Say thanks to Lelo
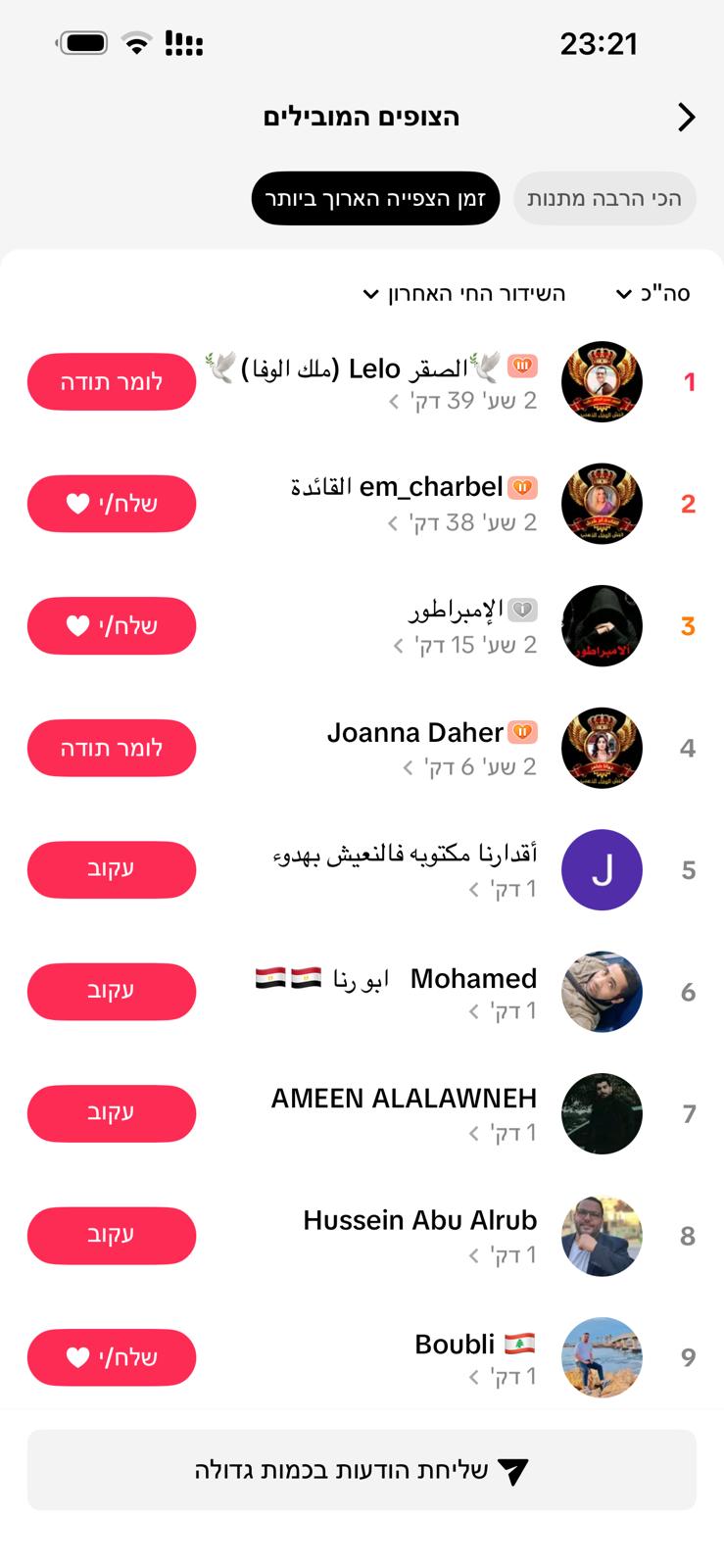The height and width of the screenshot is (1568, 724). [x=112, y=382]
